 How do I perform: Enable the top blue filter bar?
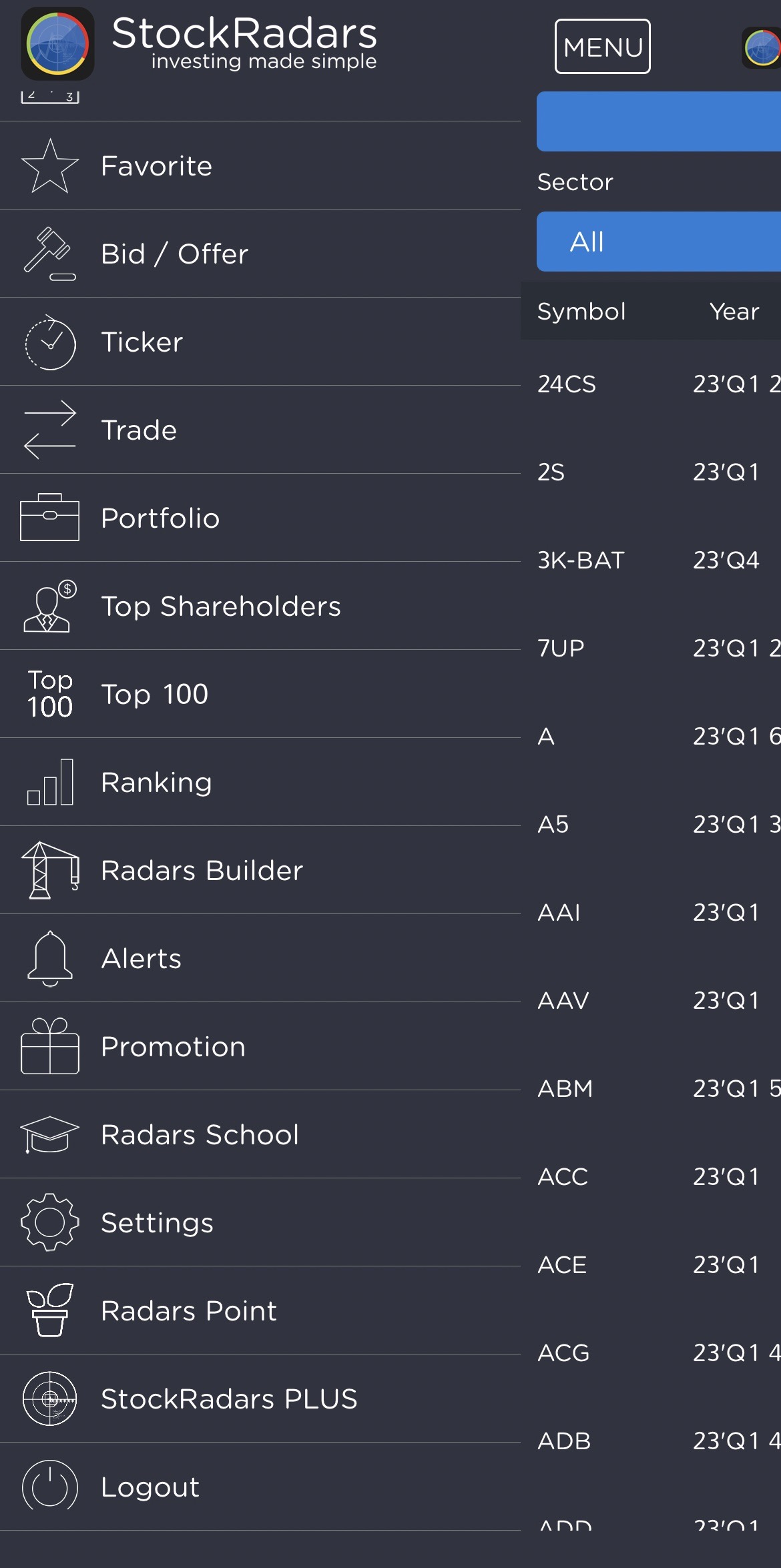658,121
